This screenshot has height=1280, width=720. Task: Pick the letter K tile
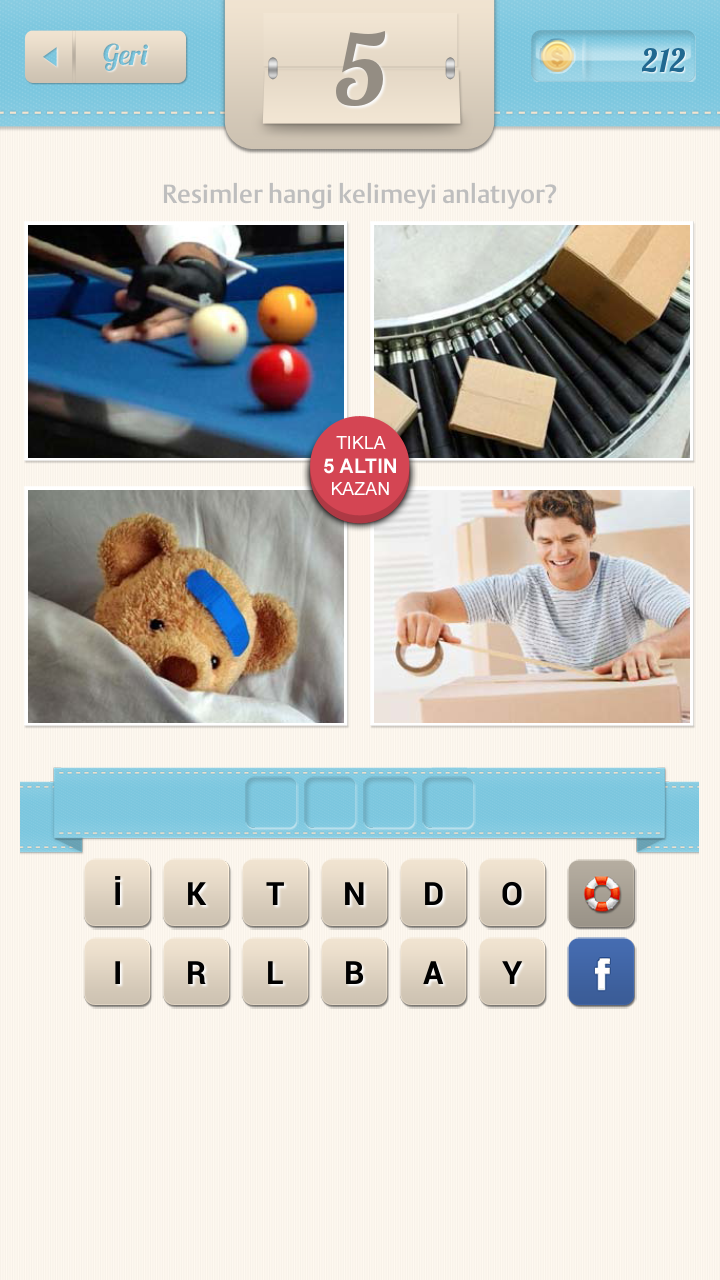pos(197,893)
